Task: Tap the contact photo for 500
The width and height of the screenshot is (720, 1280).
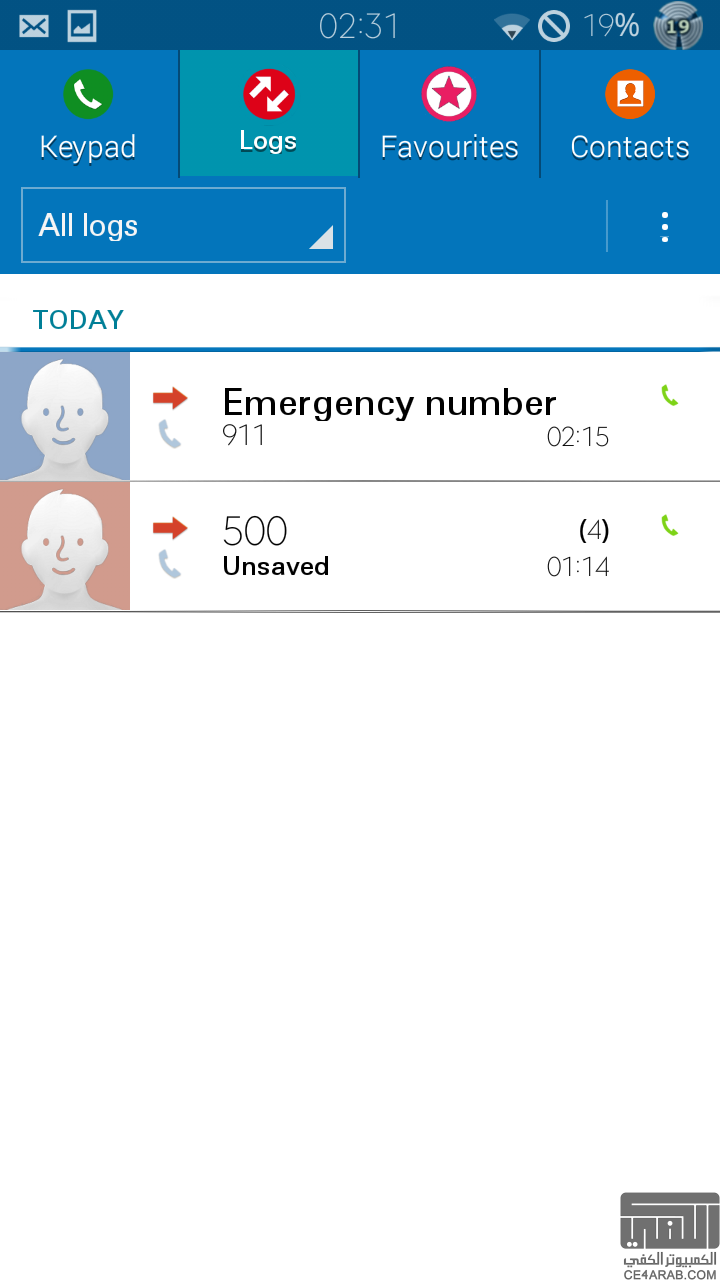Action: click(x=65, y=546)
